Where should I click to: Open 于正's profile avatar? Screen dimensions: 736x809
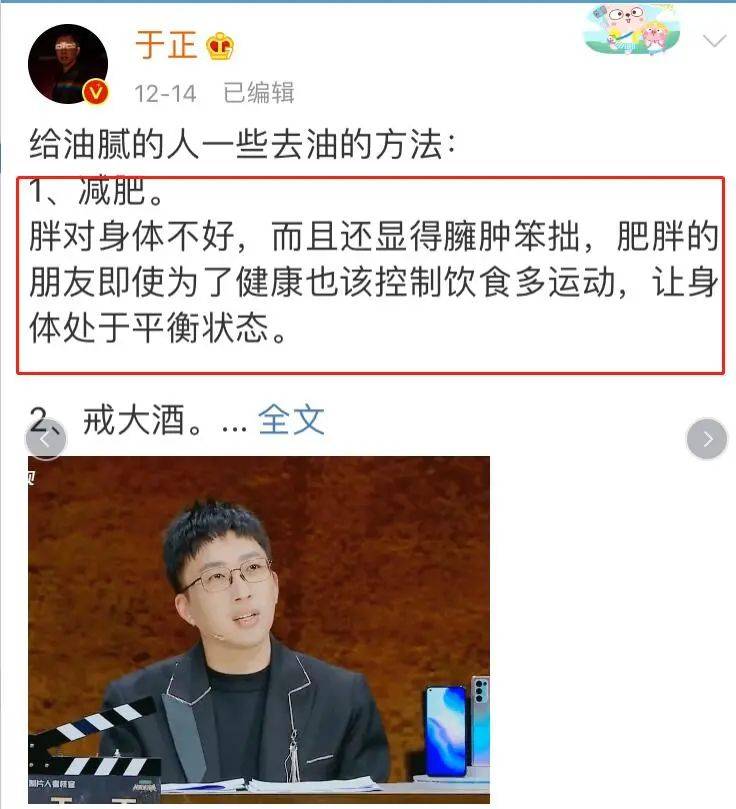[x=67, y=64]
